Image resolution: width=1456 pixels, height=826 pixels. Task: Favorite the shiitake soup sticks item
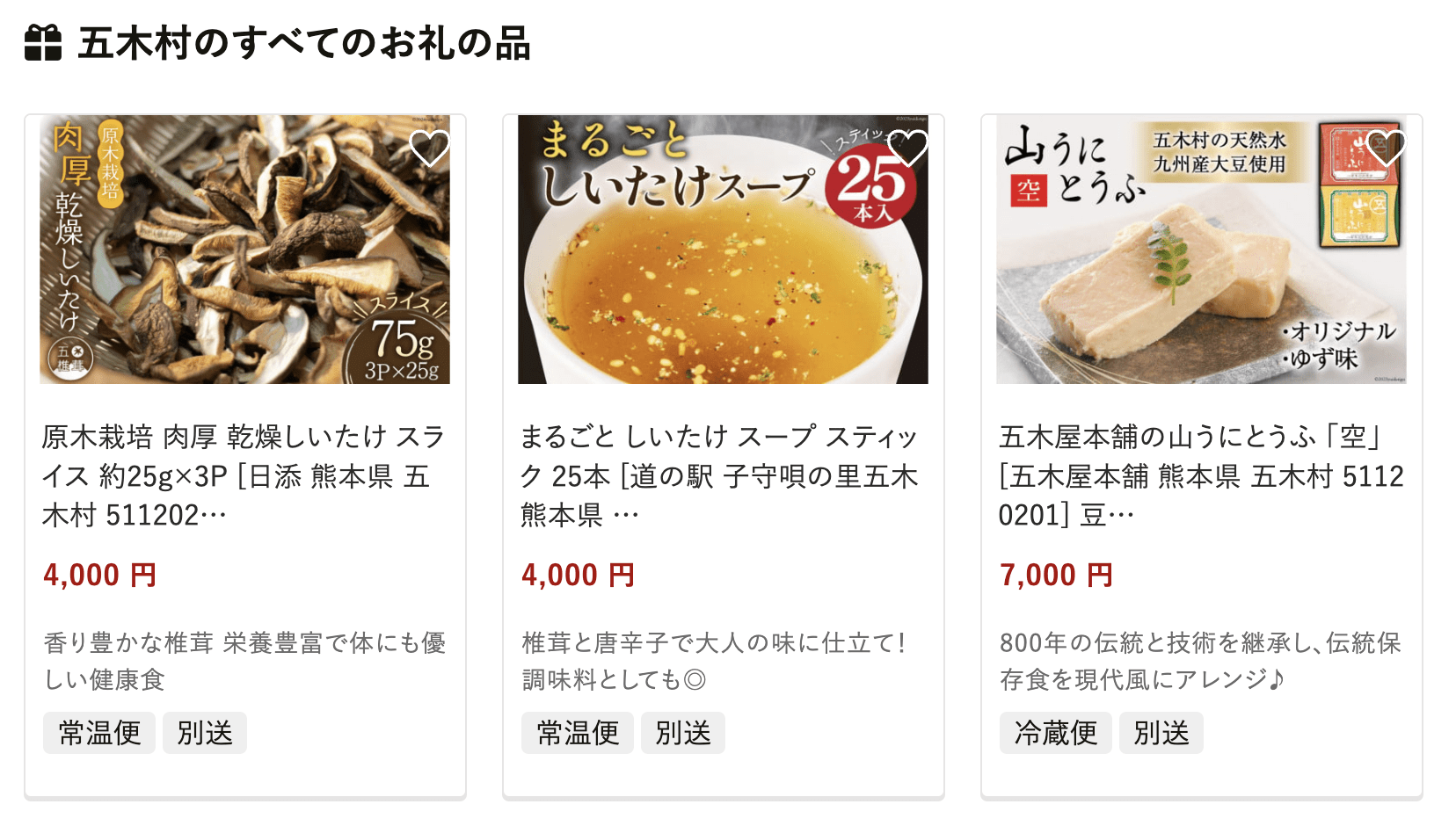pos(908,148)
